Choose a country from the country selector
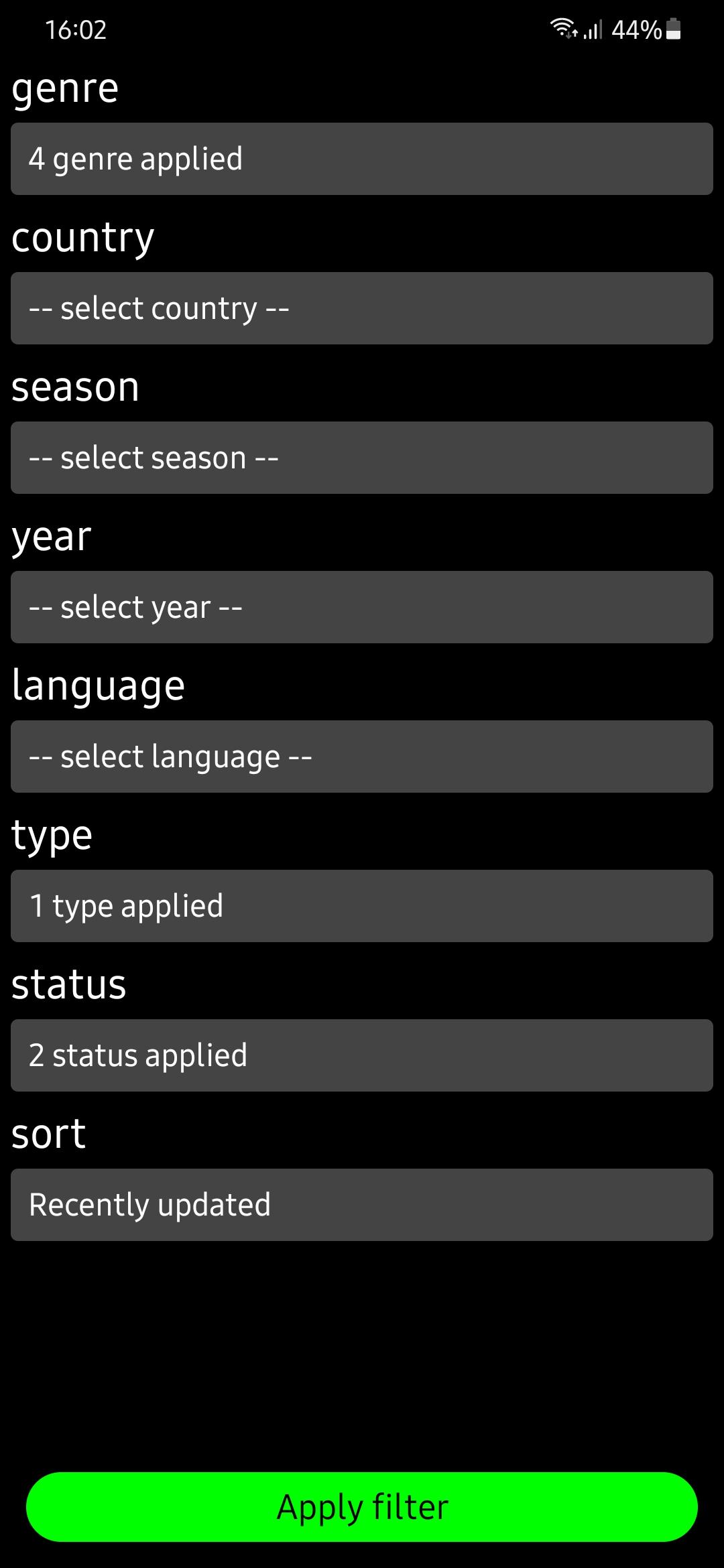Screen dimensions: 724x1568 [362, 308]
